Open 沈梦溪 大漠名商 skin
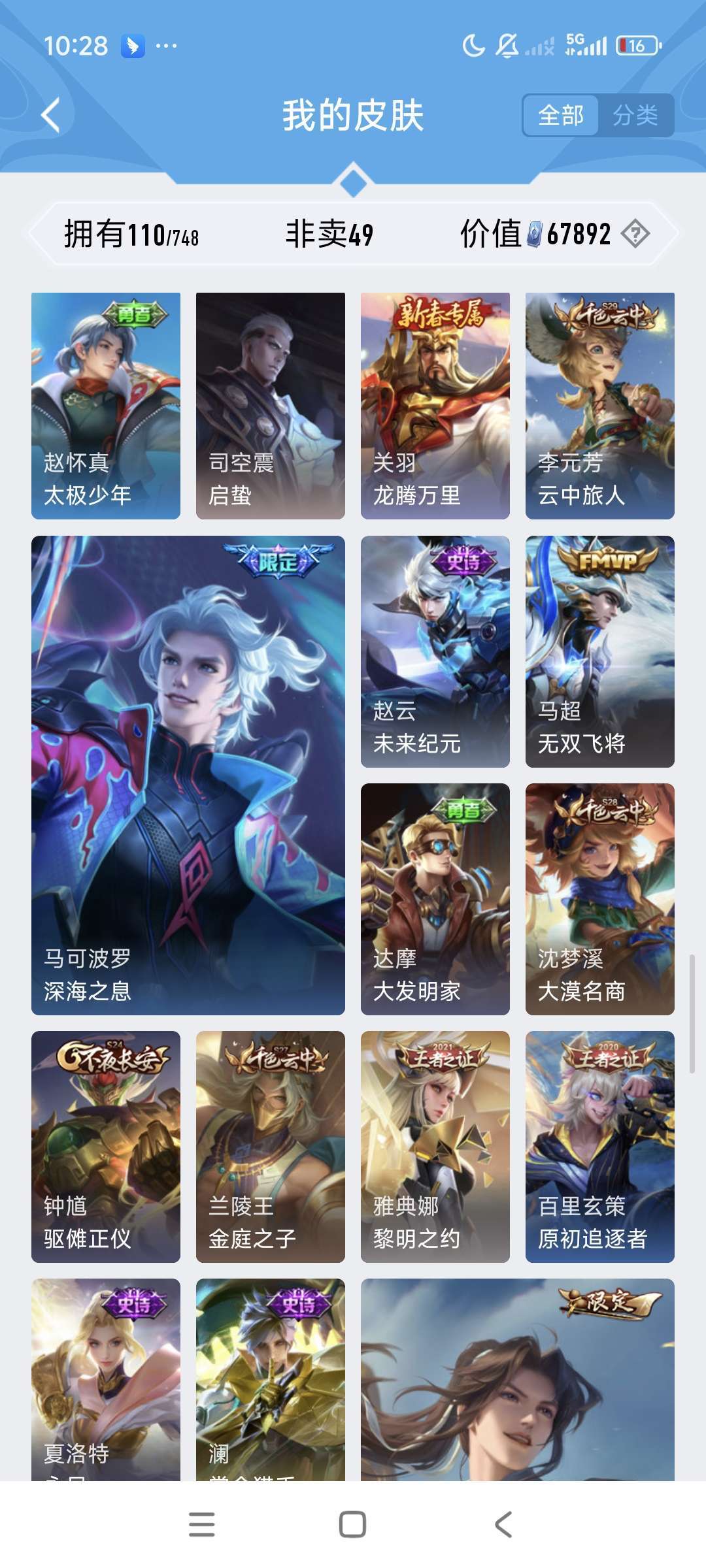The height and width of the screenshot is (1568, 706). point(600,899)
